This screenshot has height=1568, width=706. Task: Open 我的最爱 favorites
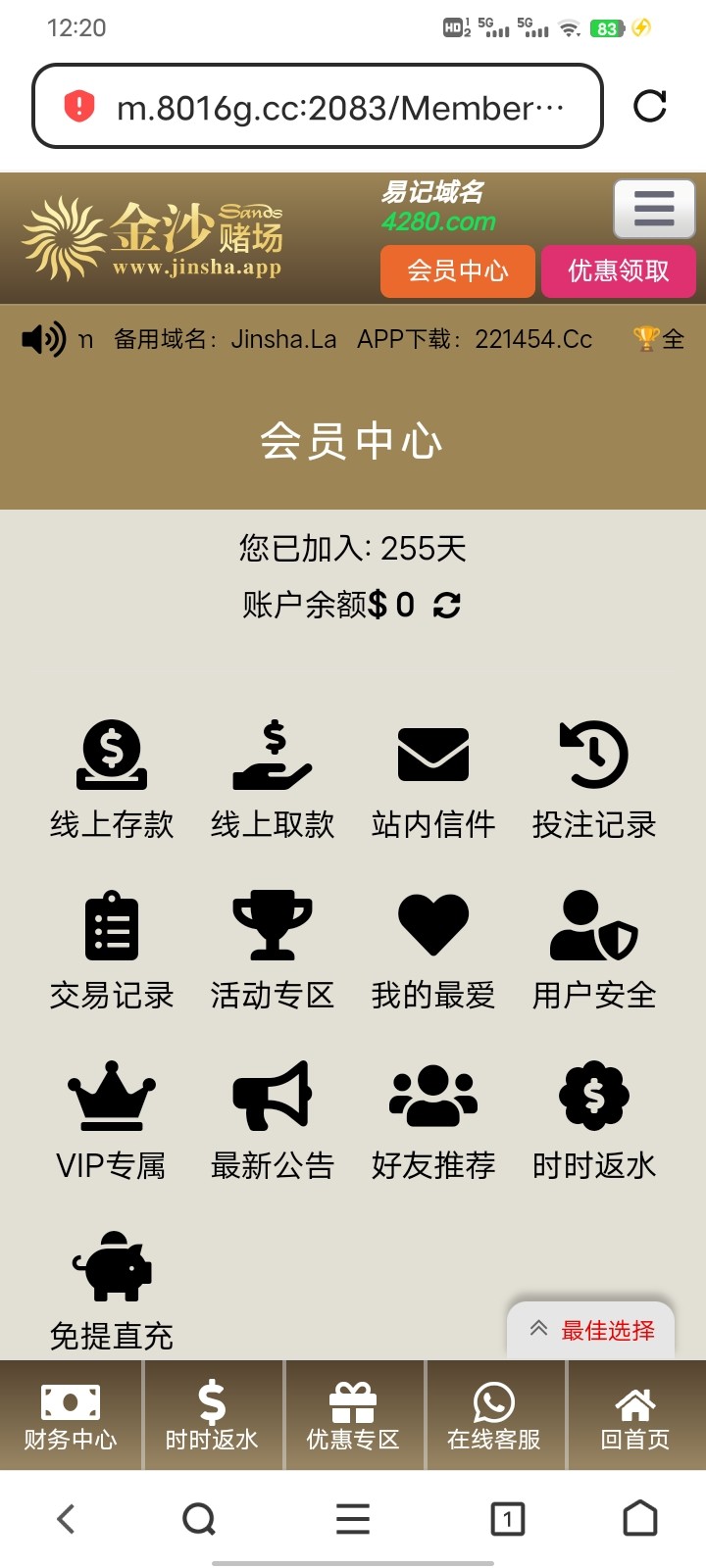433,951
